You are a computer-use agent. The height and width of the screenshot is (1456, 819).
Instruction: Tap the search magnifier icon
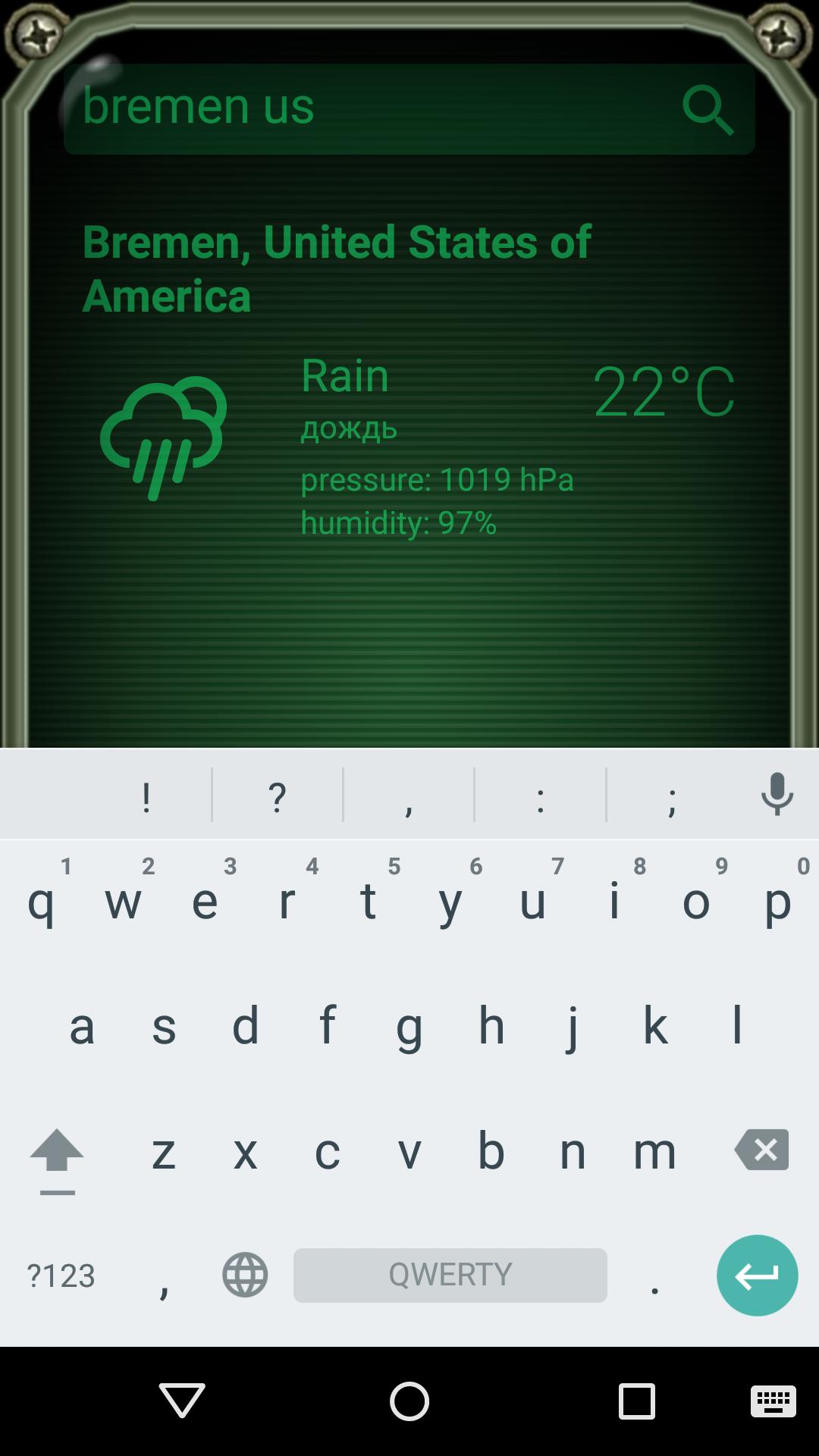pos(708,110)
